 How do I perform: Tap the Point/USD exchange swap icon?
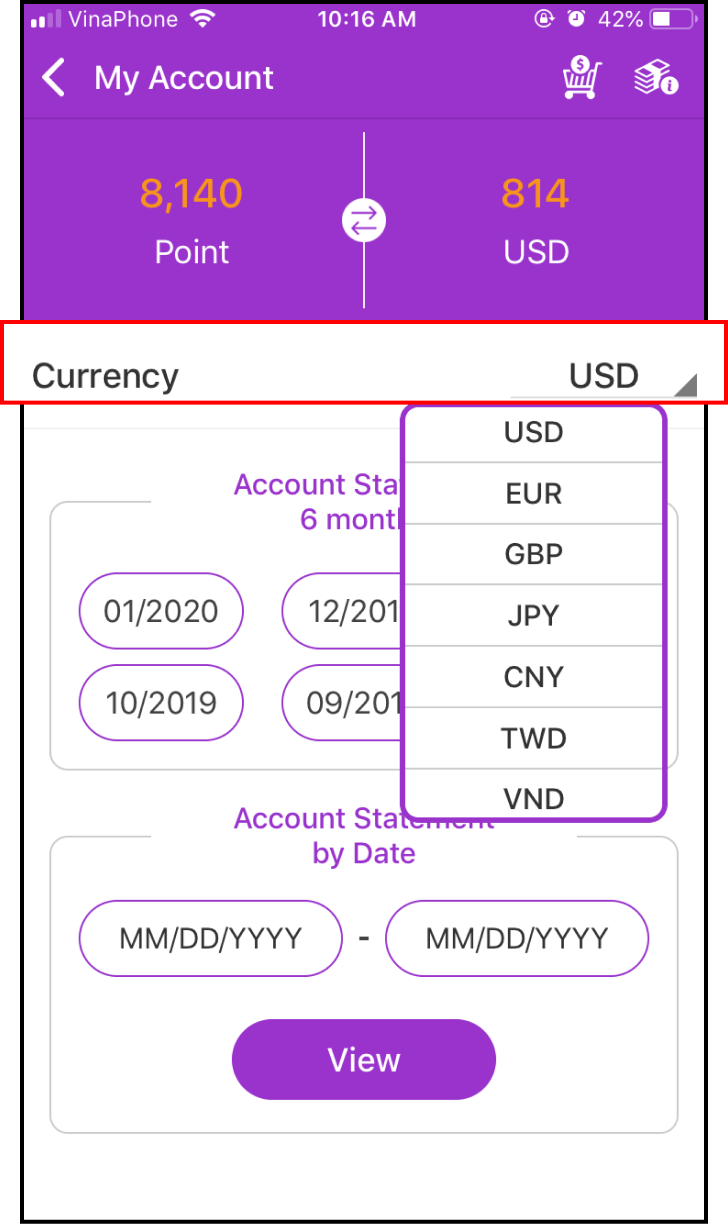(x=364, y=221)
